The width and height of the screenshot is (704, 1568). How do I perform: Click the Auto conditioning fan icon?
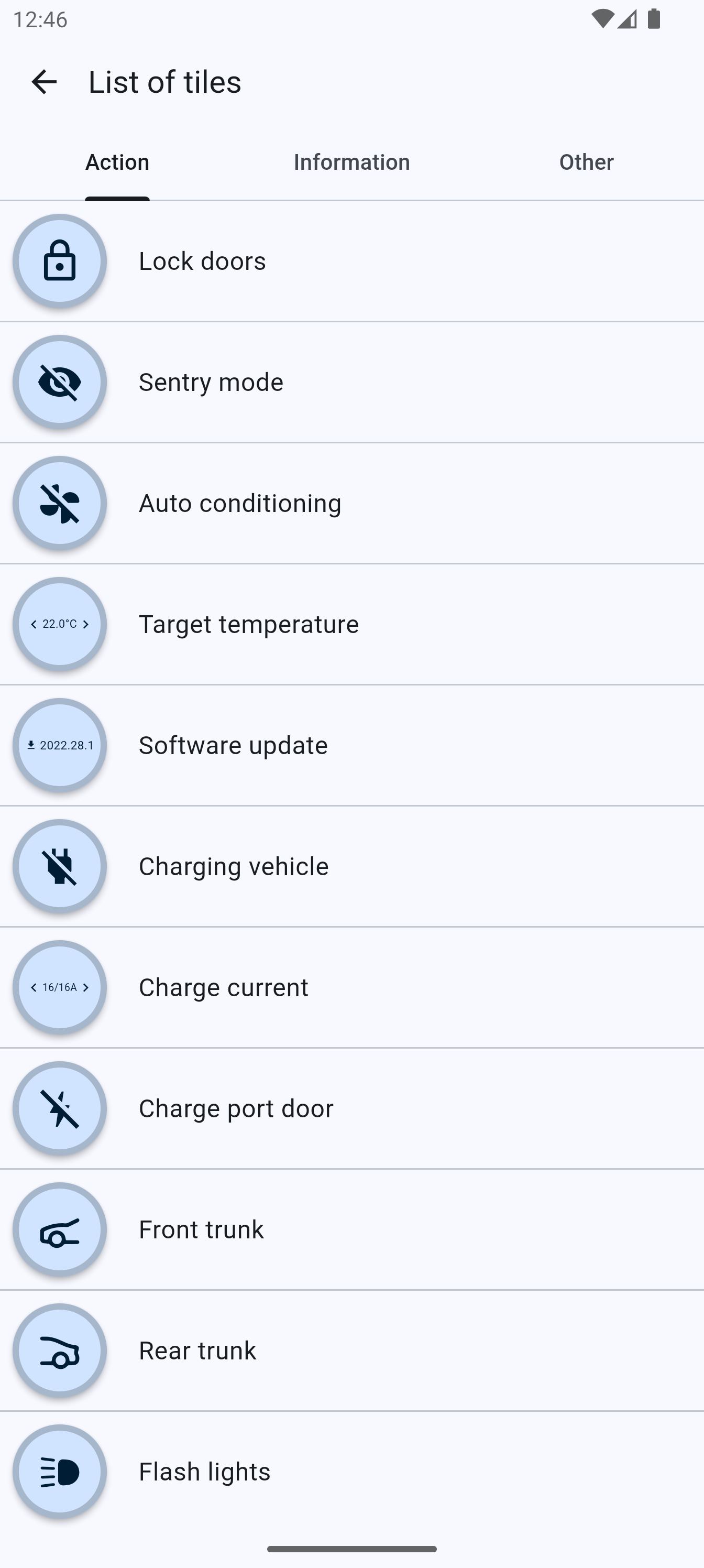59,503
